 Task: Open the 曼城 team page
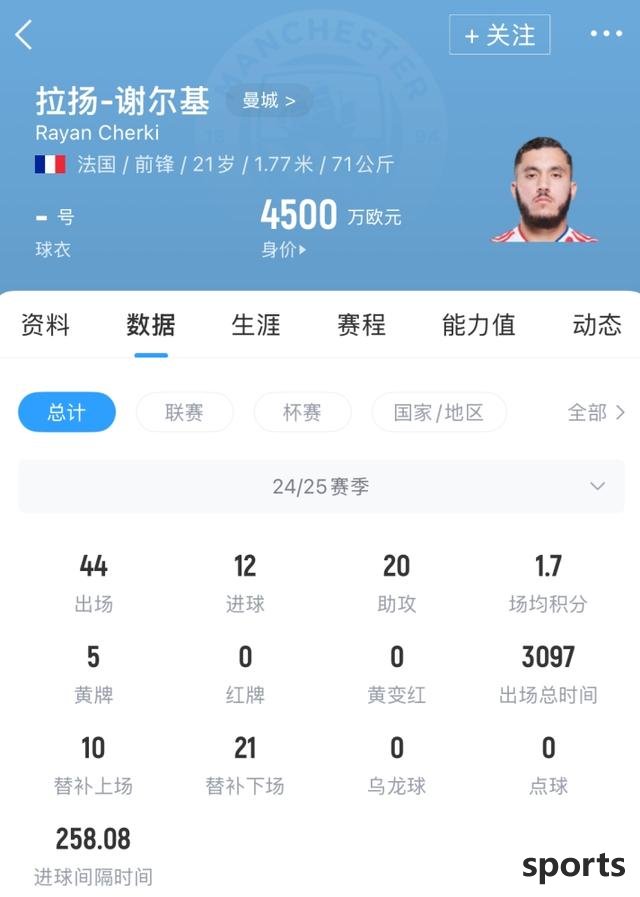[269, 101]
